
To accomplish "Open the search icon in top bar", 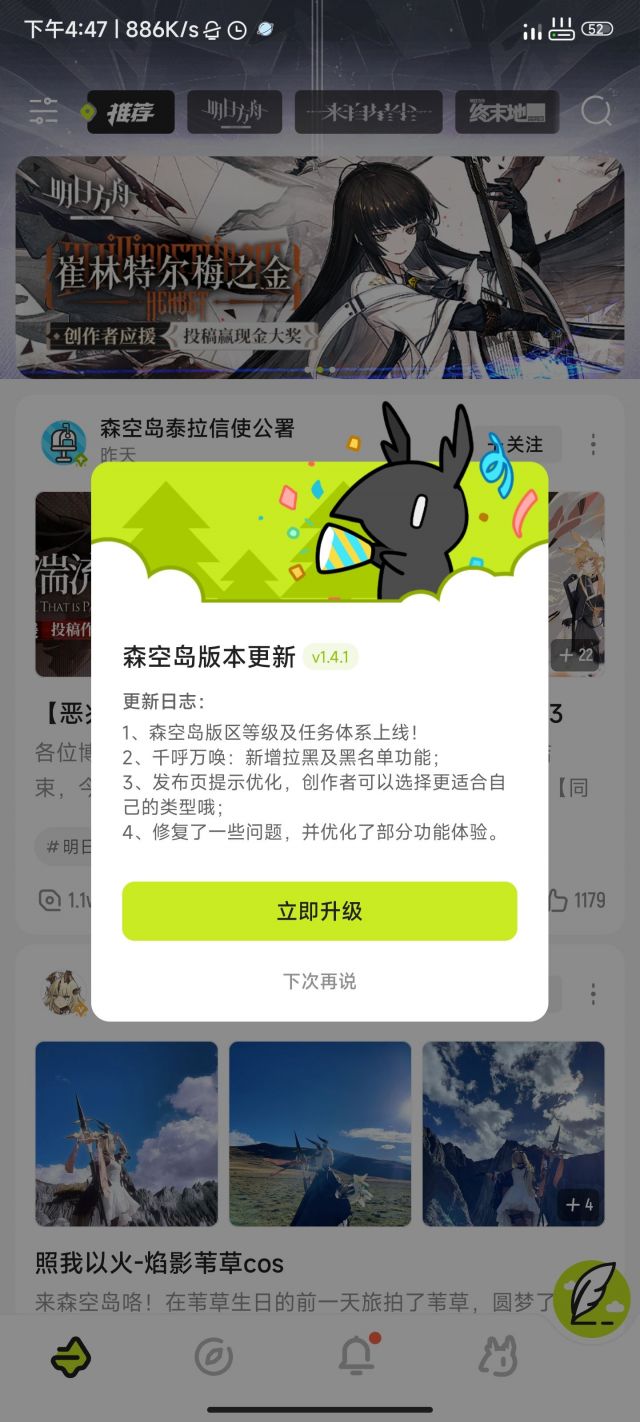I will 596,112.
